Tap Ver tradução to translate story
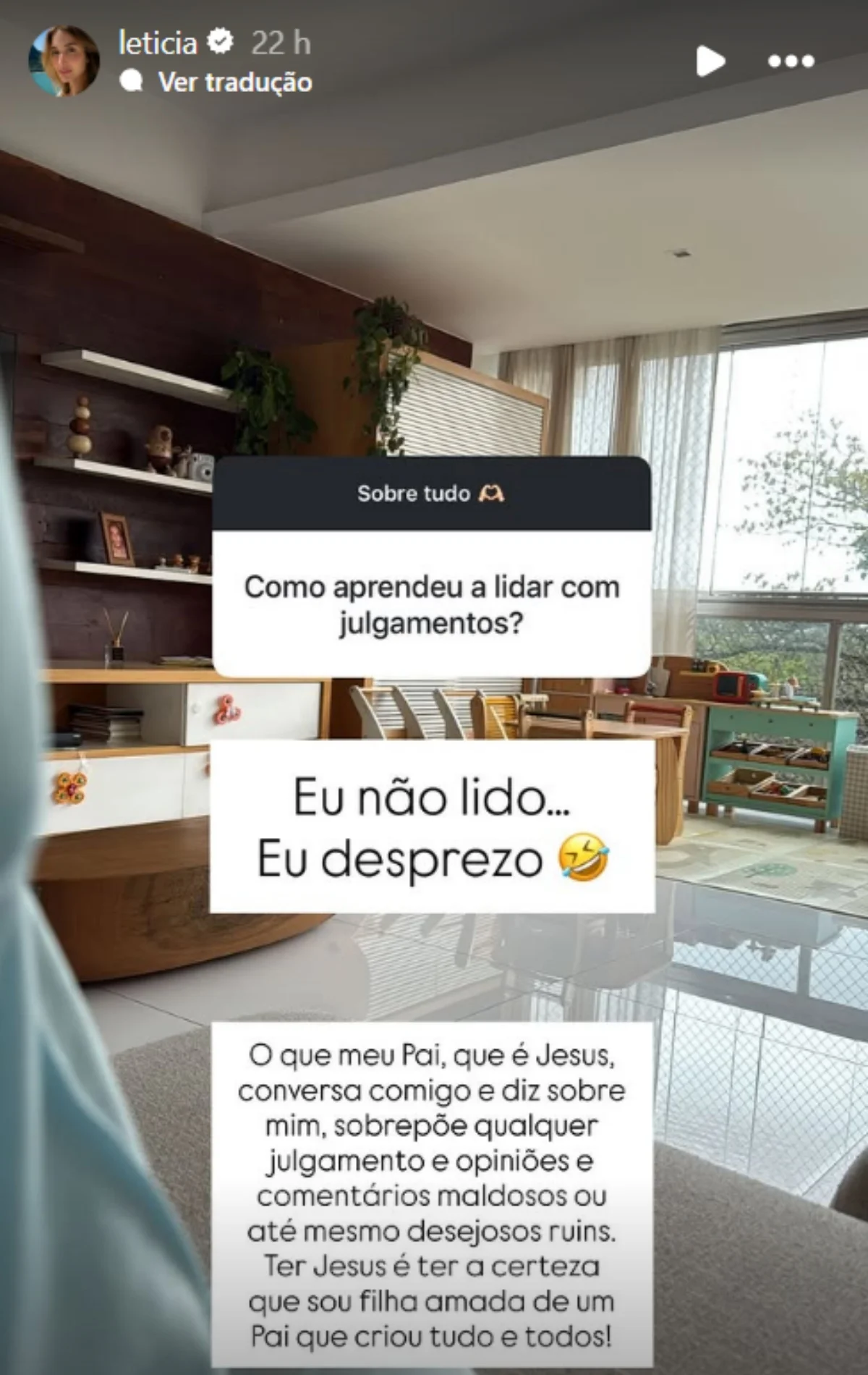 234,82
